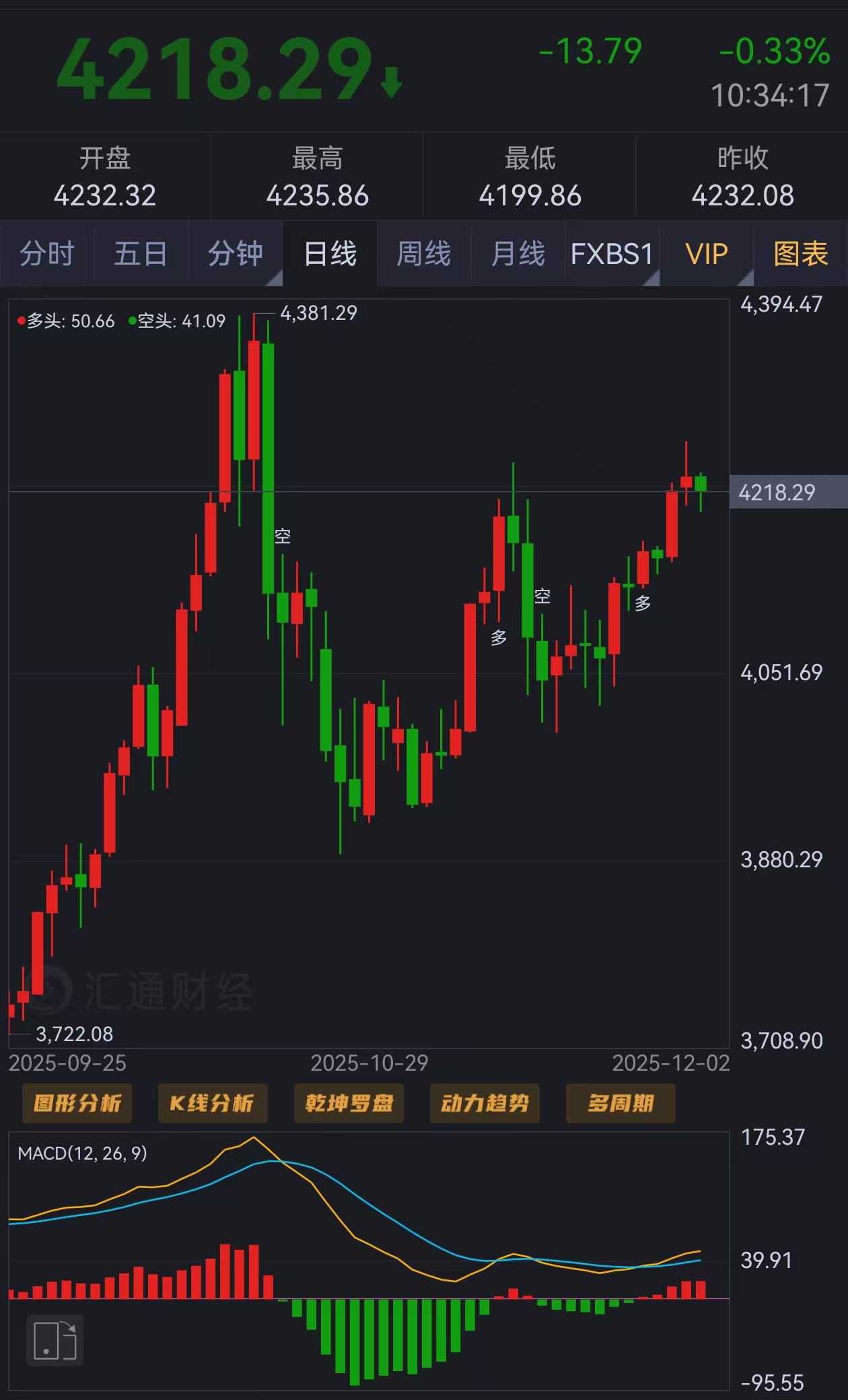The width and height of the screenshot is (848, 1400).
Task: Open the VIP indicator options
Action: (x=706, y=254)
